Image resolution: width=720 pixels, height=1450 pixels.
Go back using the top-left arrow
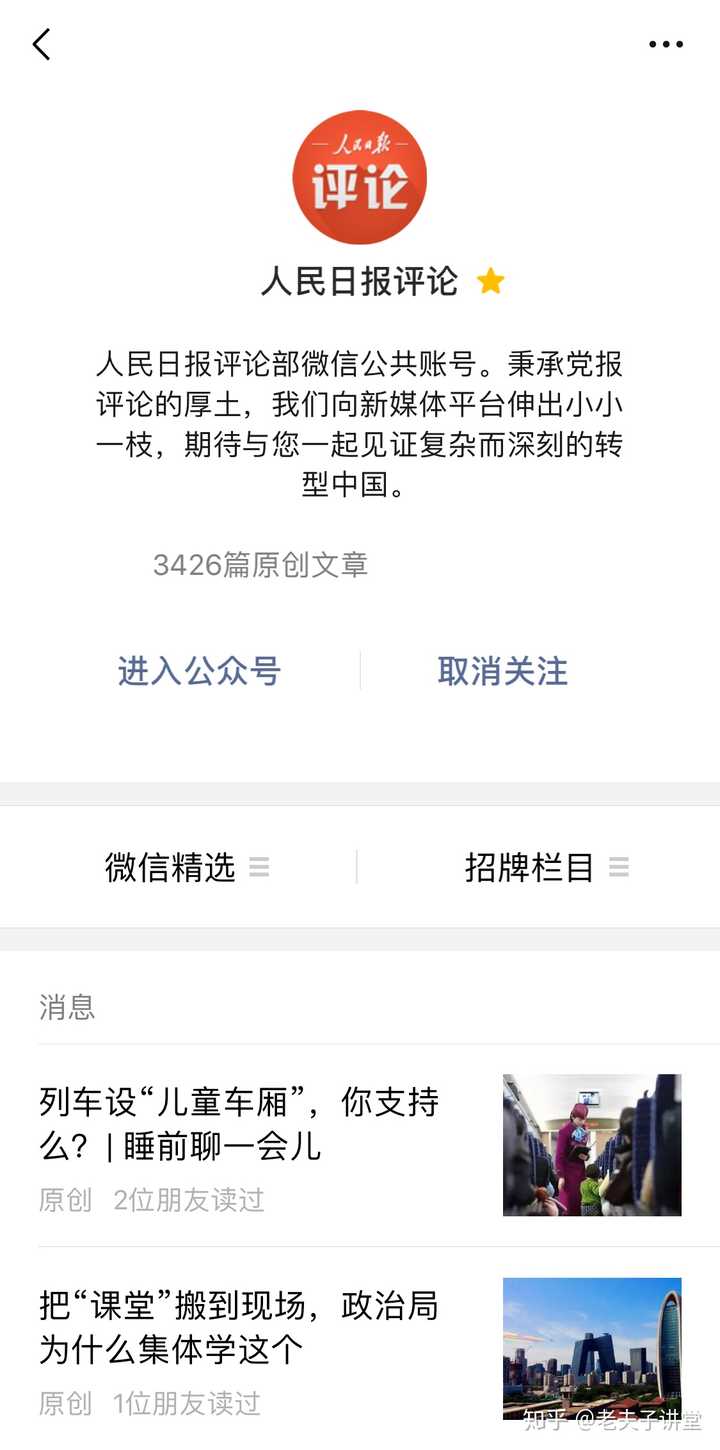[x=41, y=44]
